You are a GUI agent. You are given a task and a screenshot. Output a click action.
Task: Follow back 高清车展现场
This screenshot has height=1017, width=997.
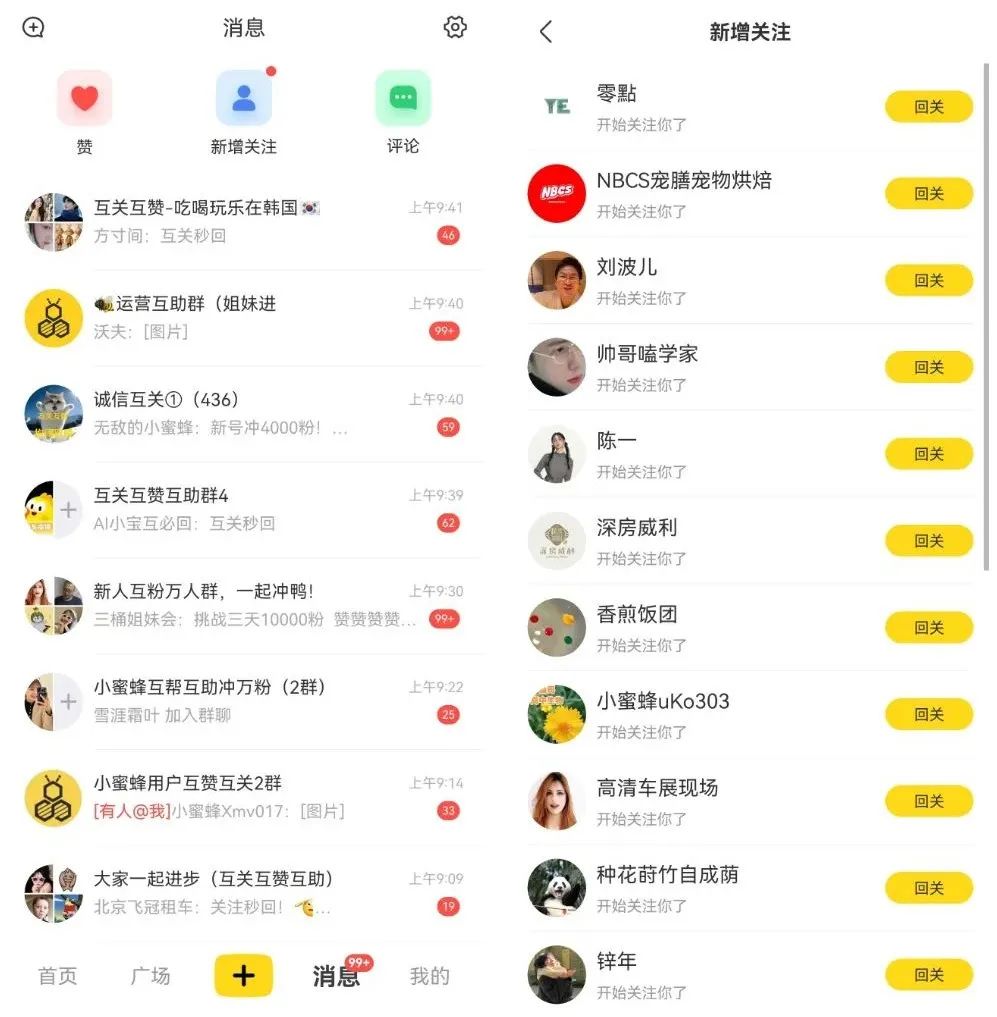928,801
